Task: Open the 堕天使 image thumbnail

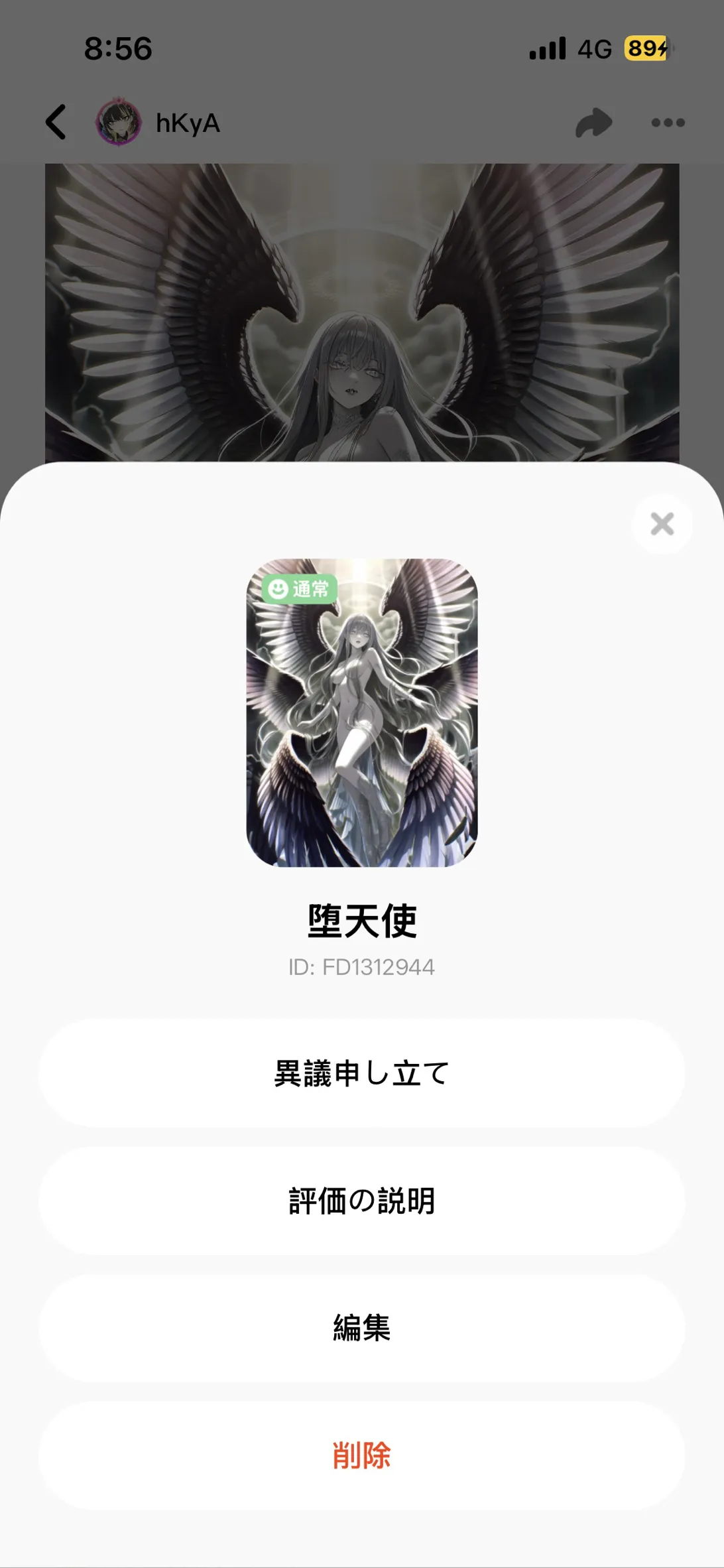Action: click(362, 712)
